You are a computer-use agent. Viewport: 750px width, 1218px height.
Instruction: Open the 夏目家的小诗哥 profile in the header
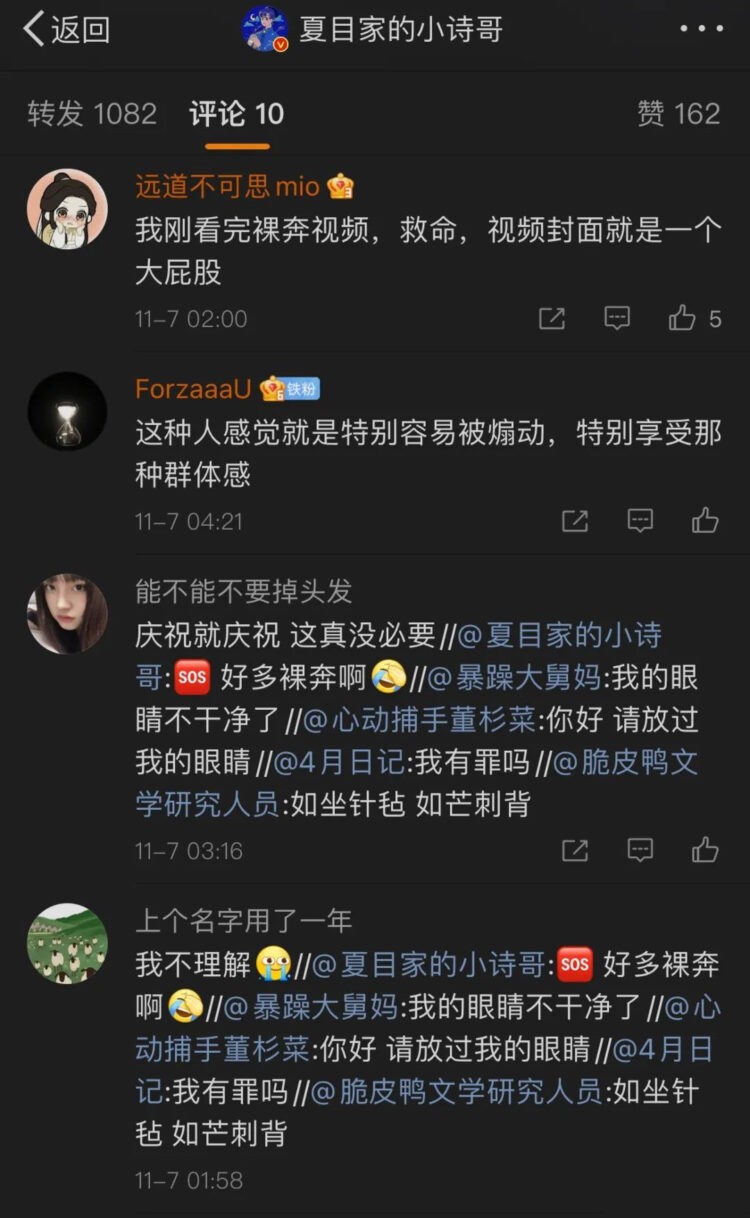tap(400, 29)
